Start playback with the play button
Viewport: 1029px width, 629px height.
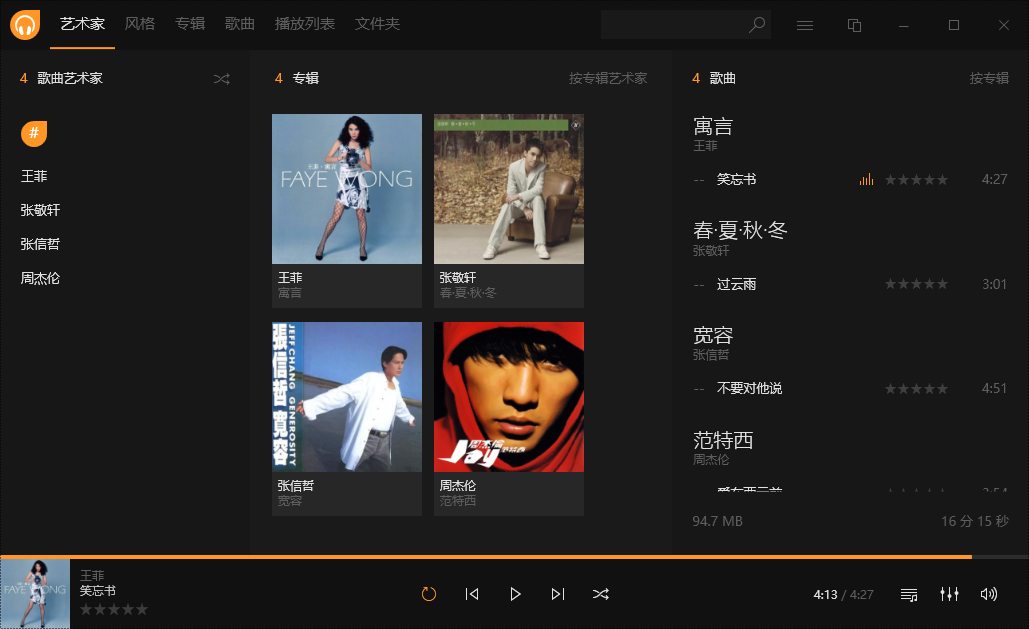pyautogui.click(x=515, y=594)
